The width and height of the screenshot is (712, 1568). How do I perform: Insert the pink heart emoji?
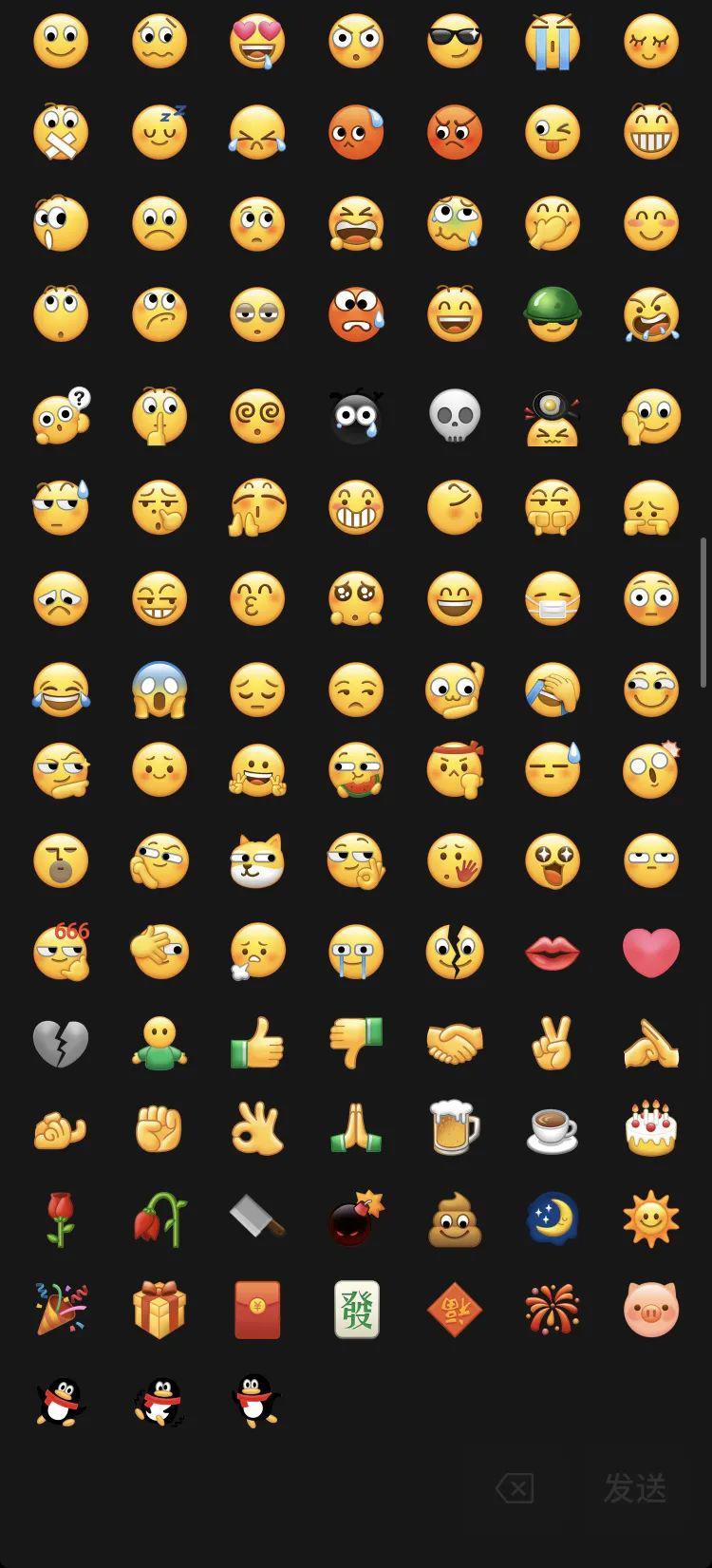coord(651,951)
